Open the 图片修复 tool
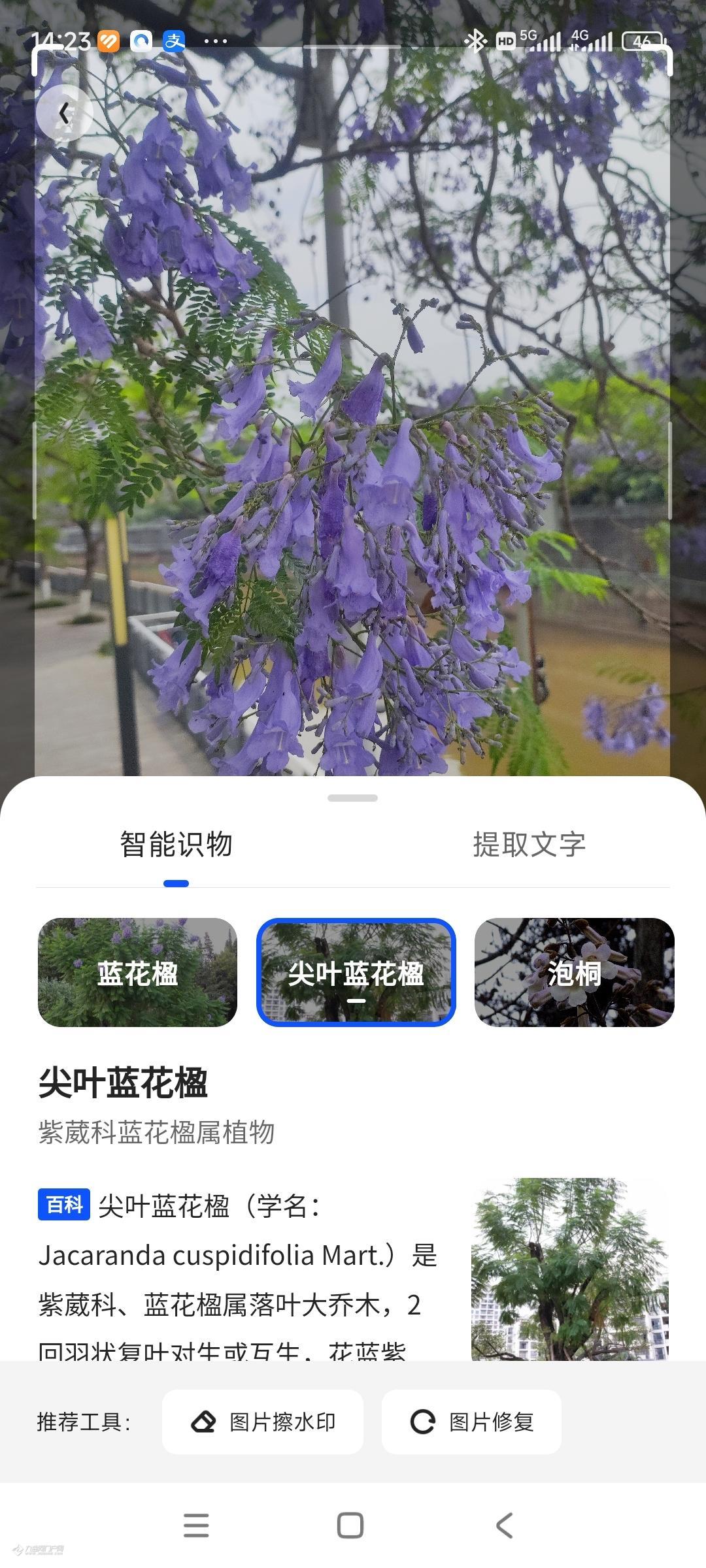706x1568 pixels. (471, 1422)
